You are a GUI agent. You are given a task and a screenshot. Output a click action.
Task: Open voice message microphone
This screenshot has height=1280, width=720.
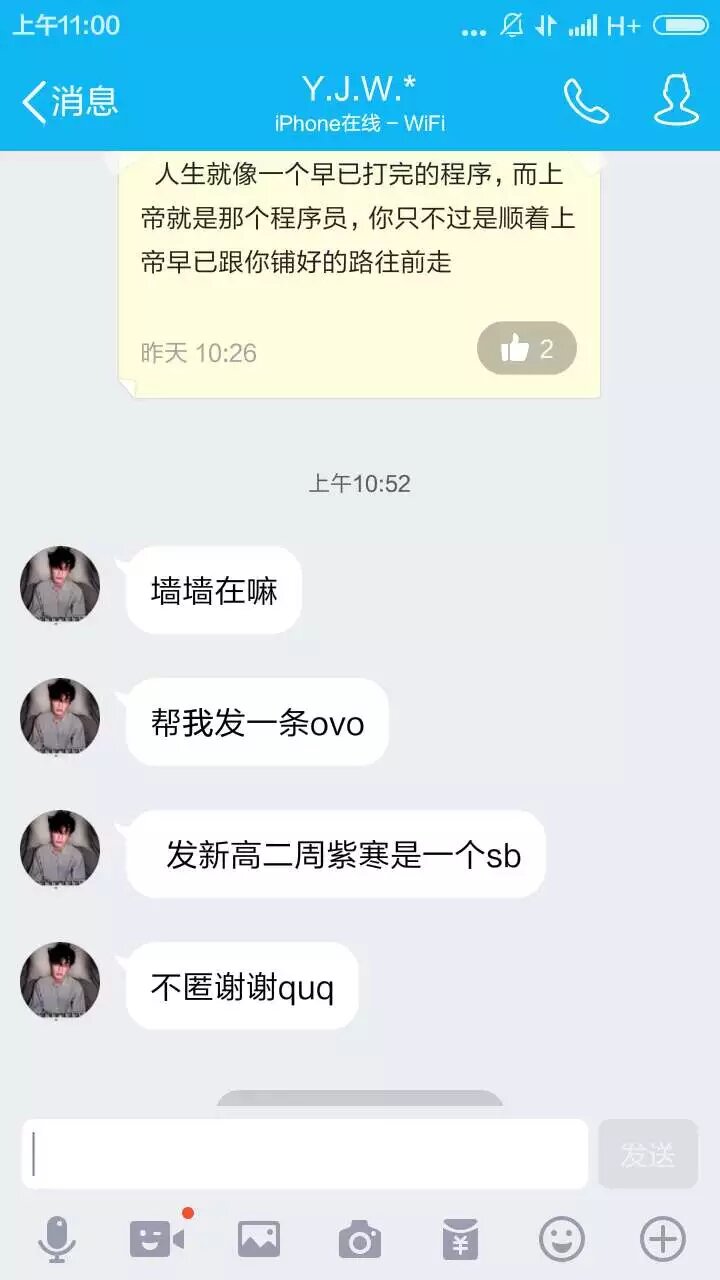click(57, 1240)
